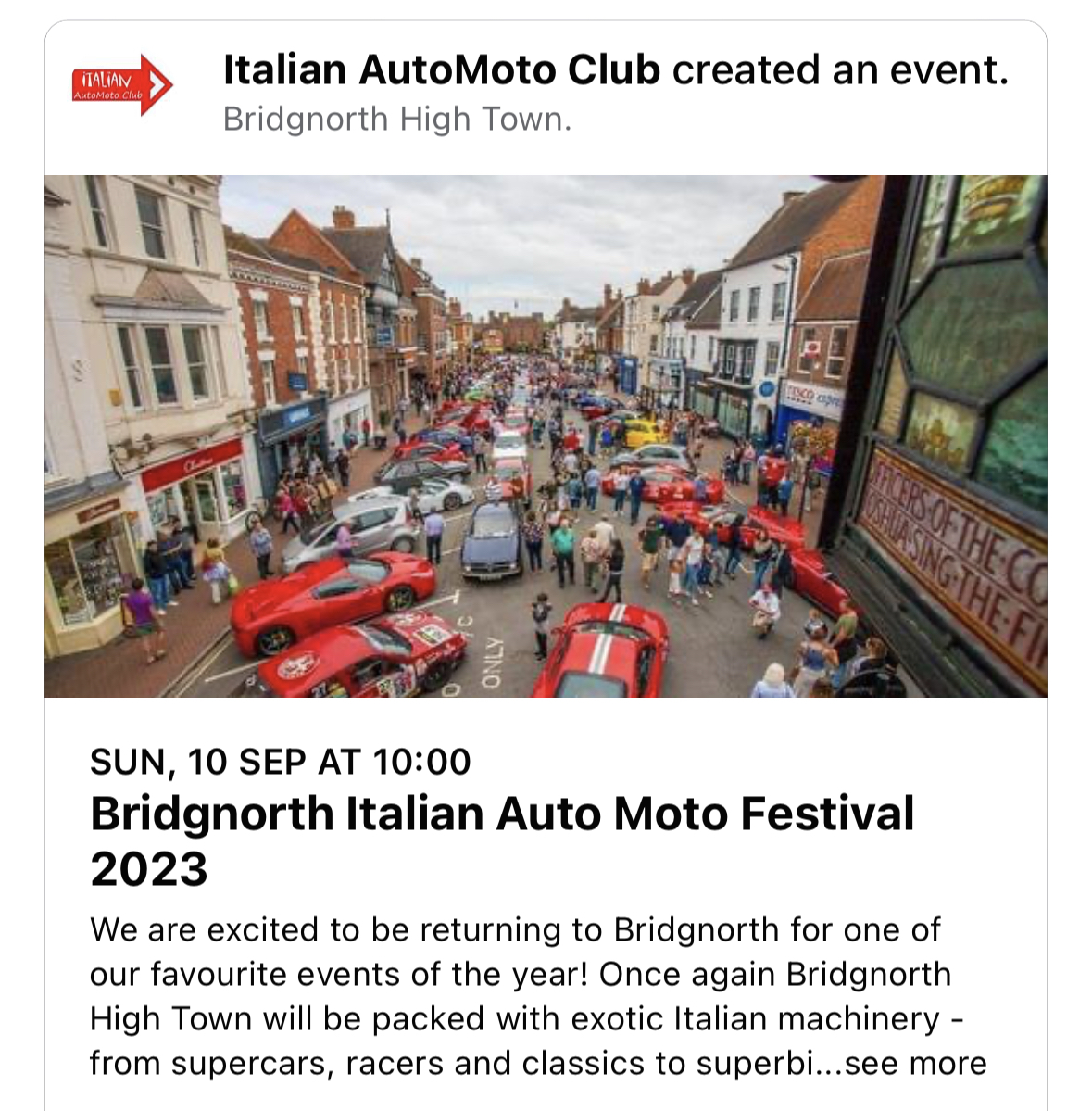This screenshot has height=1111, width=1092.
Task: Open the Italian AutoMoto Club page name
Action: [442, 70]
